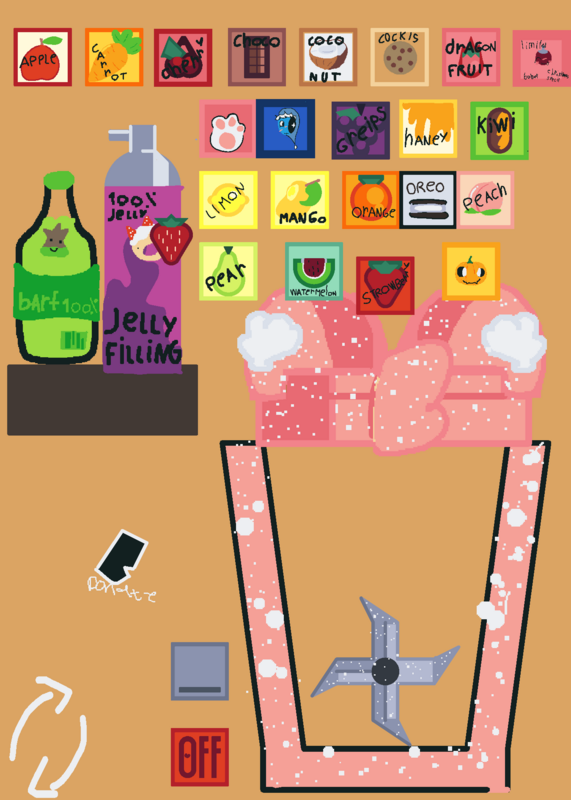Use the Jelly Filling spray can

click(143, 250)
